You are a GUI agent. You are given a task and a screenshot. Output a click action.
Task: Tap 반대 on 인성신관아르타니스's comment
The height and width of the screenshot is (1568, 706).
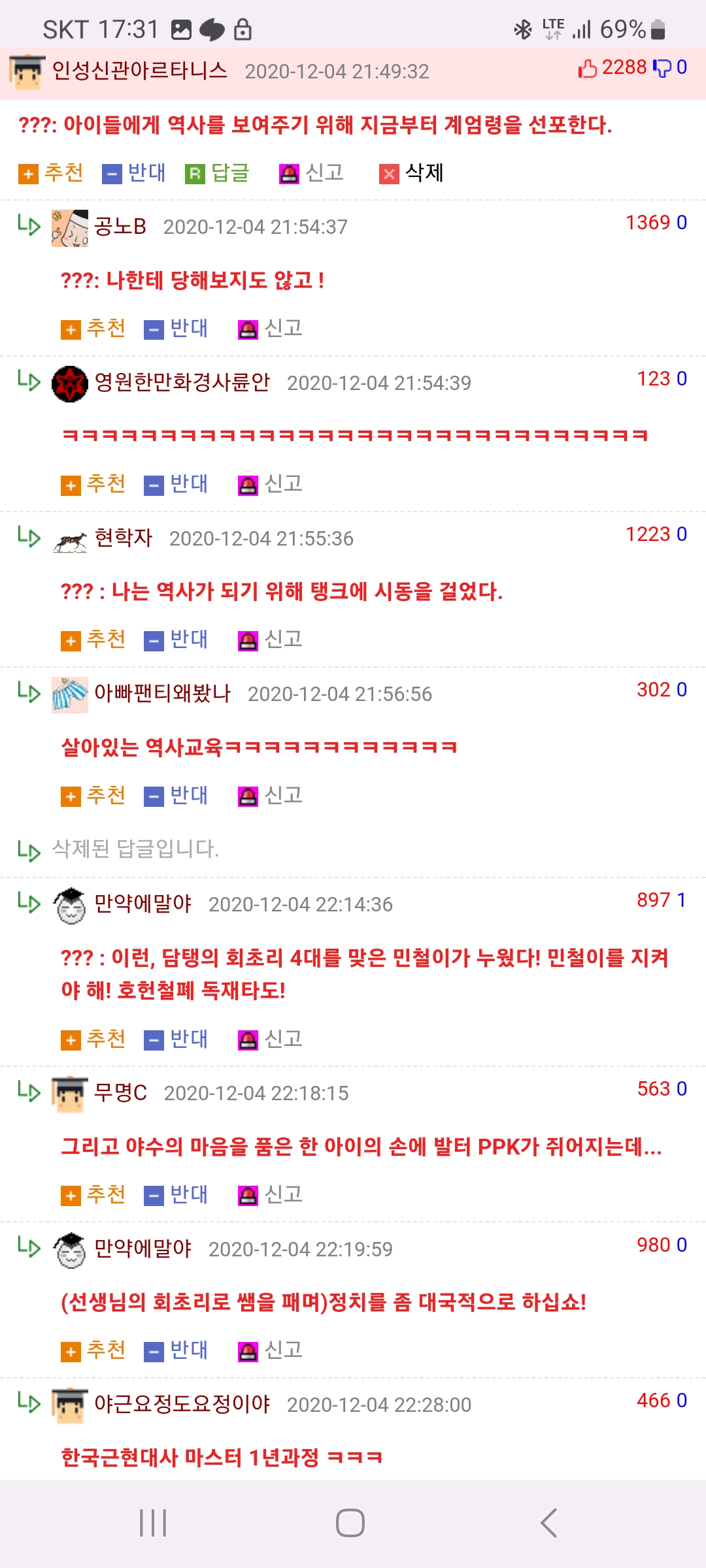[x=134, y=173]
